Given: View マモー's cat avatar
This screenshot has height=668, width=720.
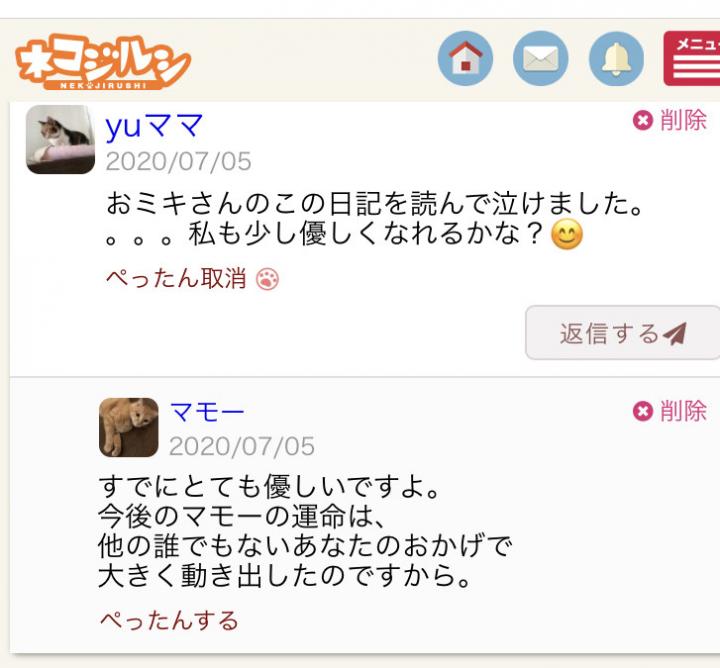Looking at the screenshot, I should [129, 427].
